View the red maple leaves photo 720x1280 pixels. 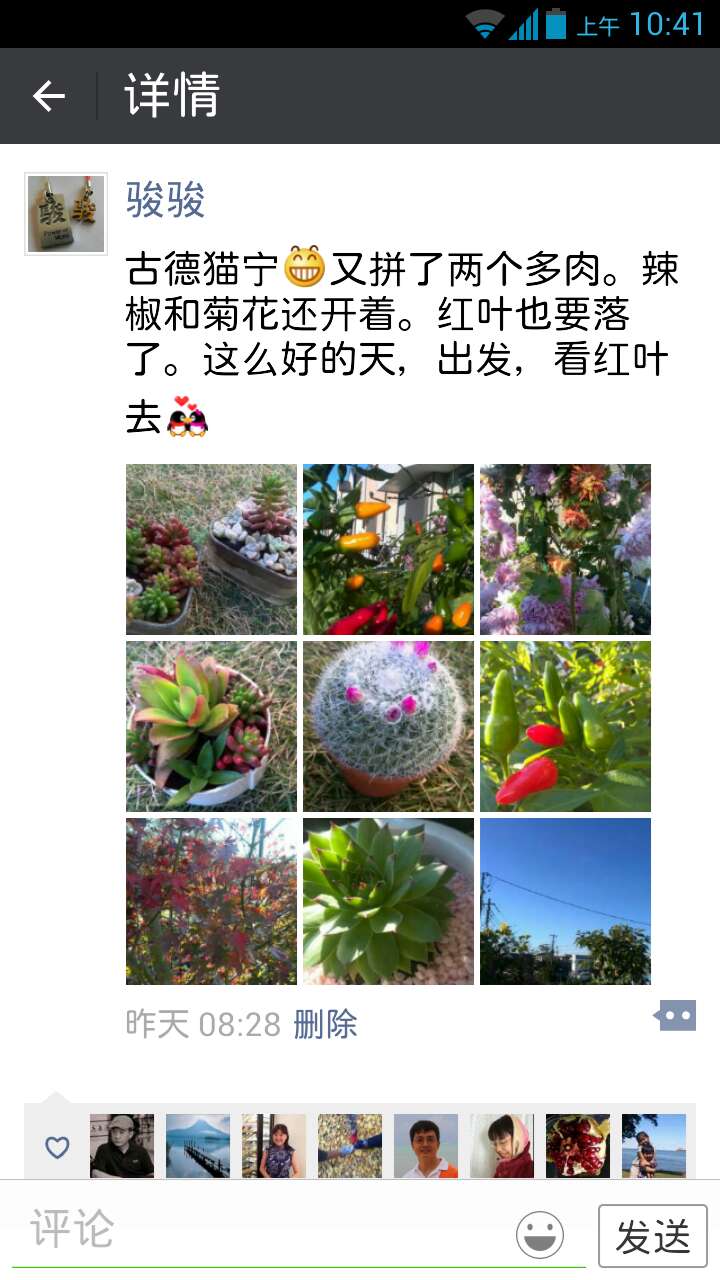click(x=211, y=901)
